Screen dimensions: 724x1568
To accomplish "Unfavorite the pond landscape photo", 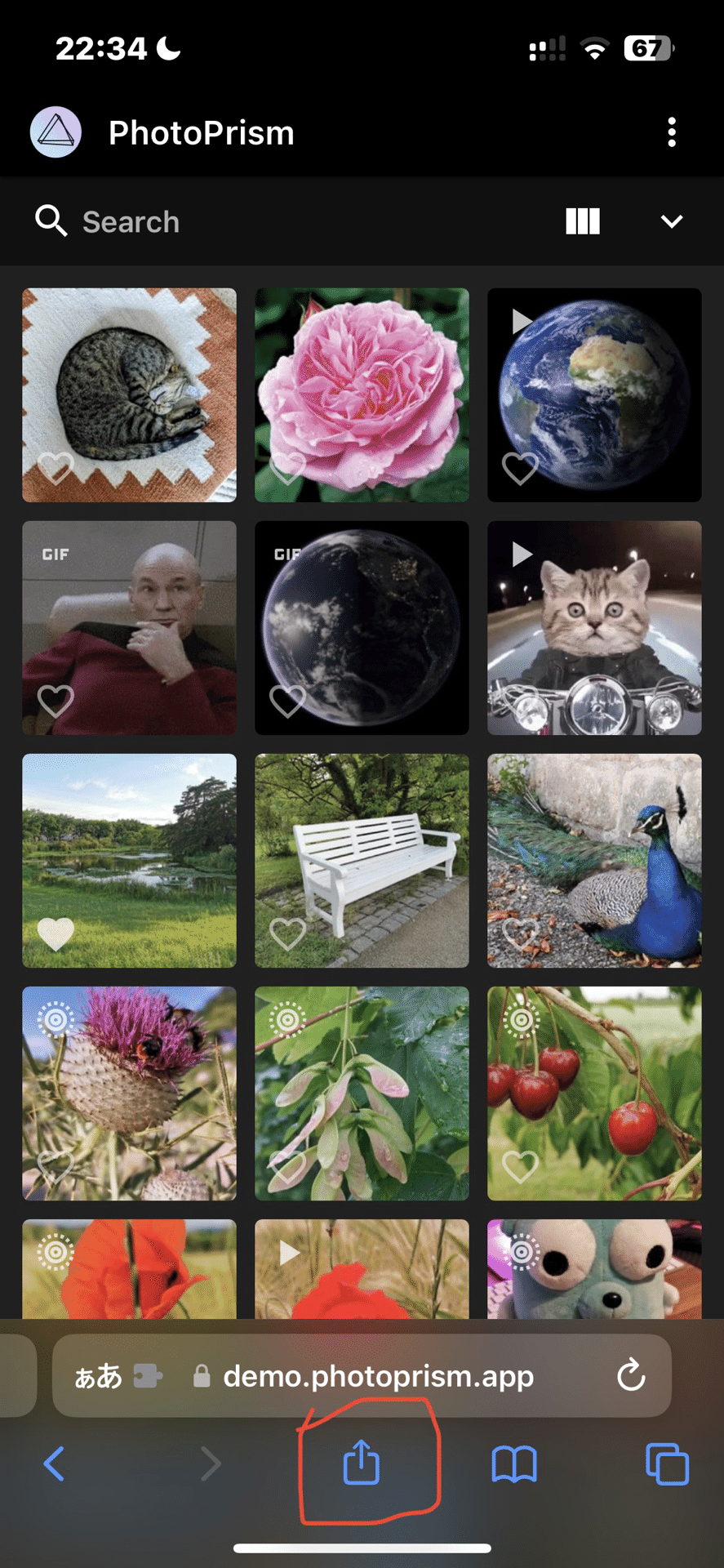I will 56,934.
